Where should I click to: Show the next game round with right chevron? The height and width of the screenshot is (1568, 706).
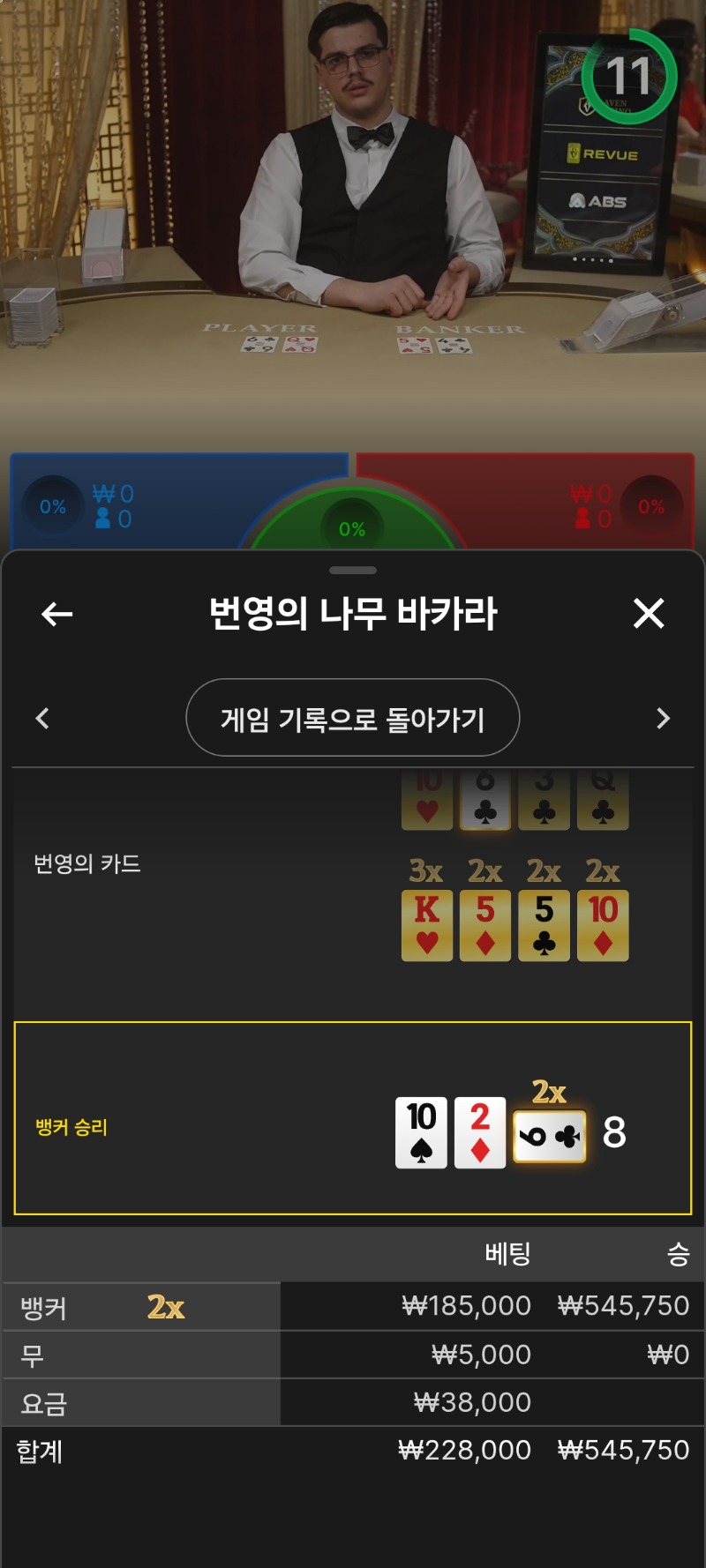point(664,719)
